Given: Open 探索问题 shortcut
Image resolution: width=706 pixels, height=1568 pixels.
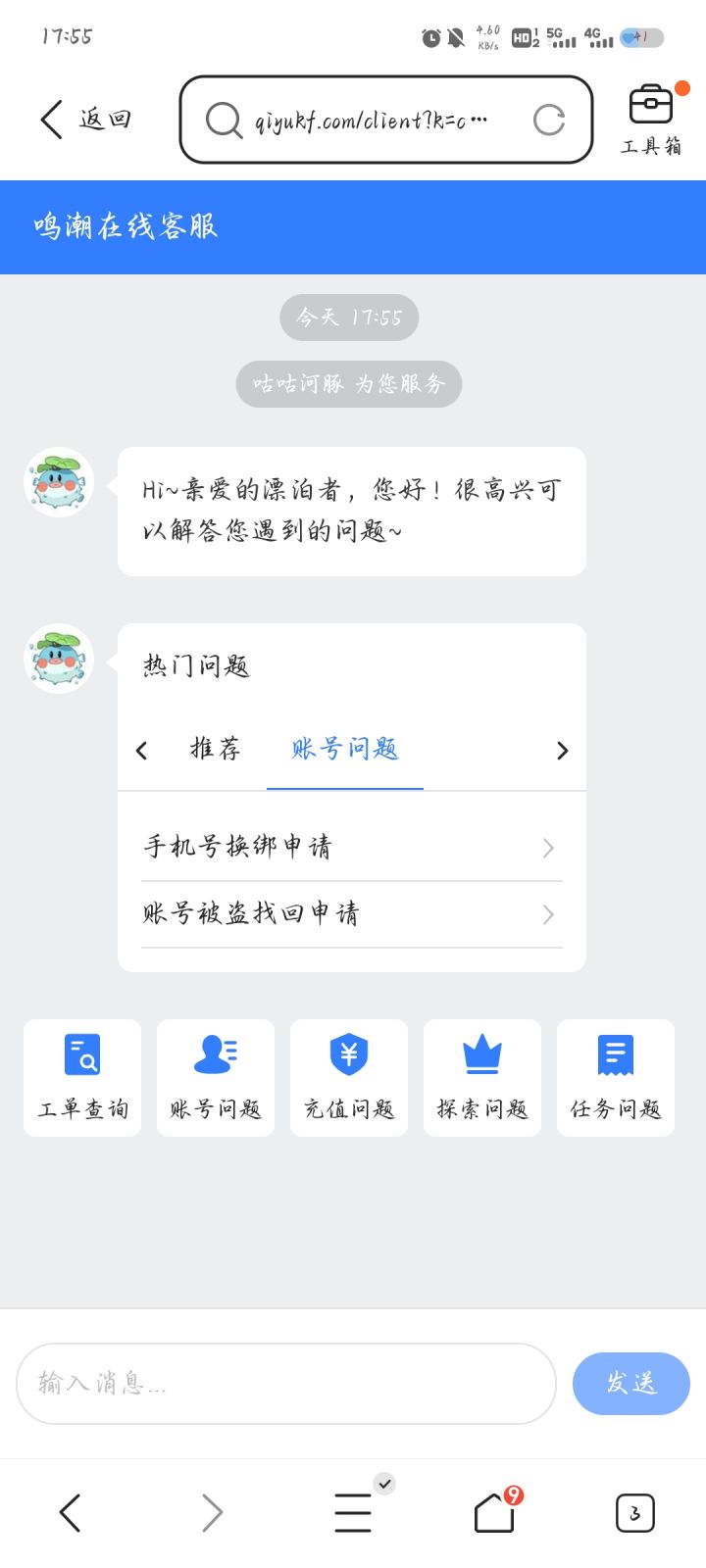Looking at the screenshot, I should click(x=482, y=1078).
